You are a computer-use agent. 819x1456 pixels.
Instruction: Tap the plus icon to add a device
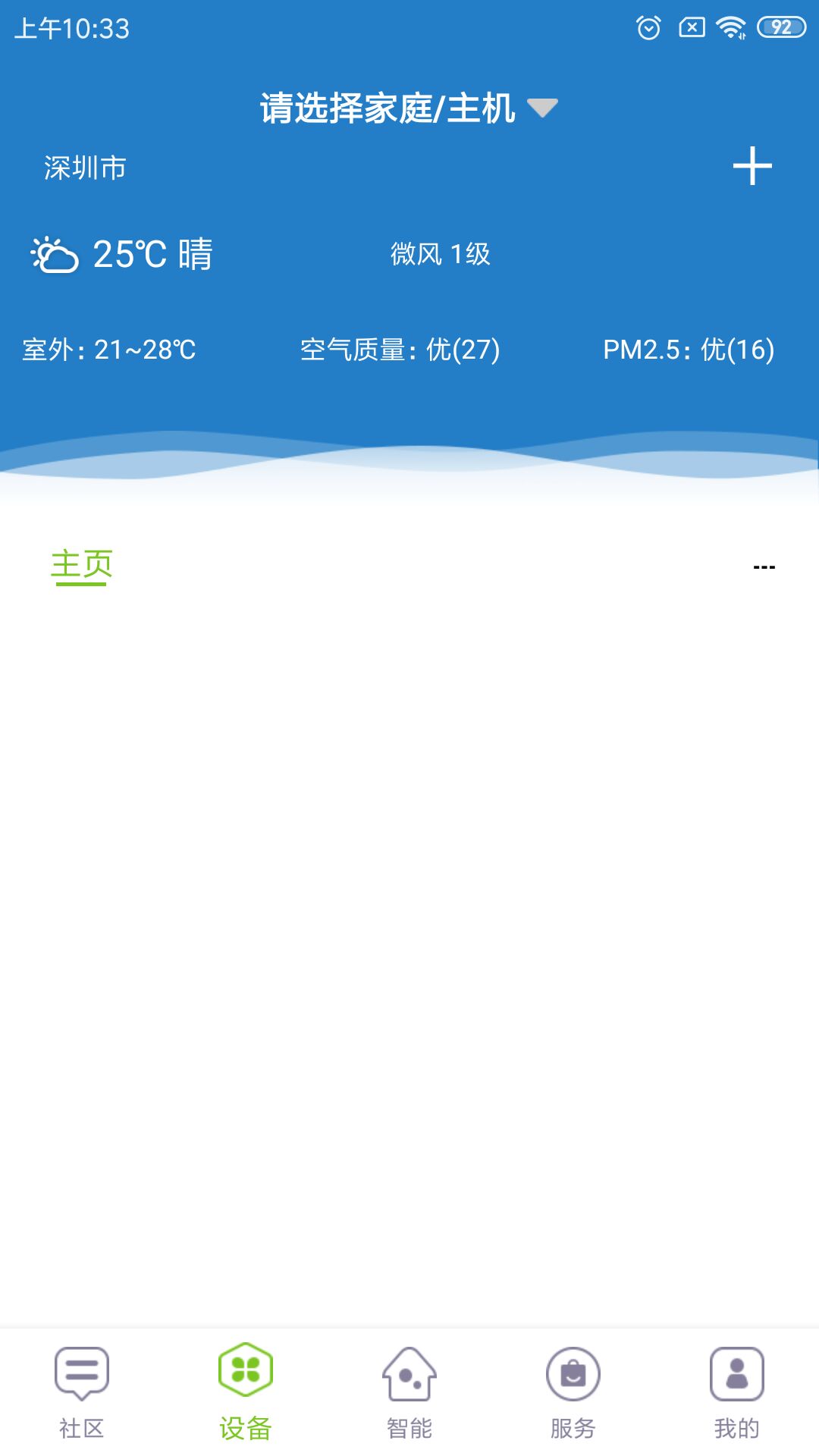pyautogui.click(x=753, y=168)
